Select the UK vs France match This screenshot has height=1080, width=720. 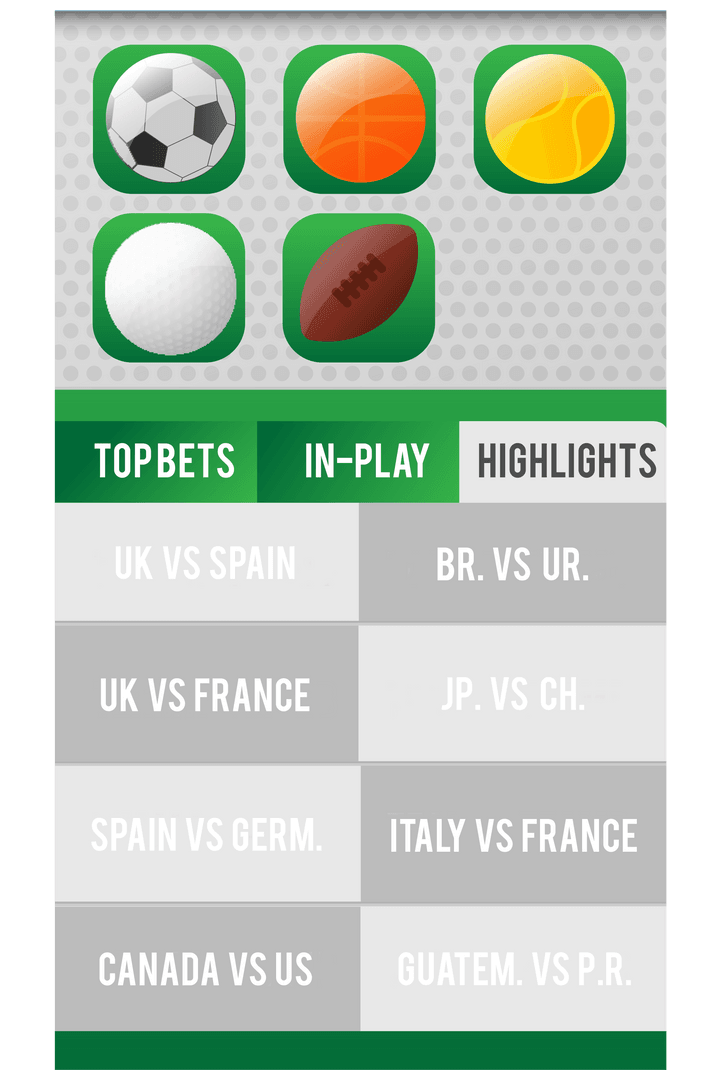pos(206,694)
